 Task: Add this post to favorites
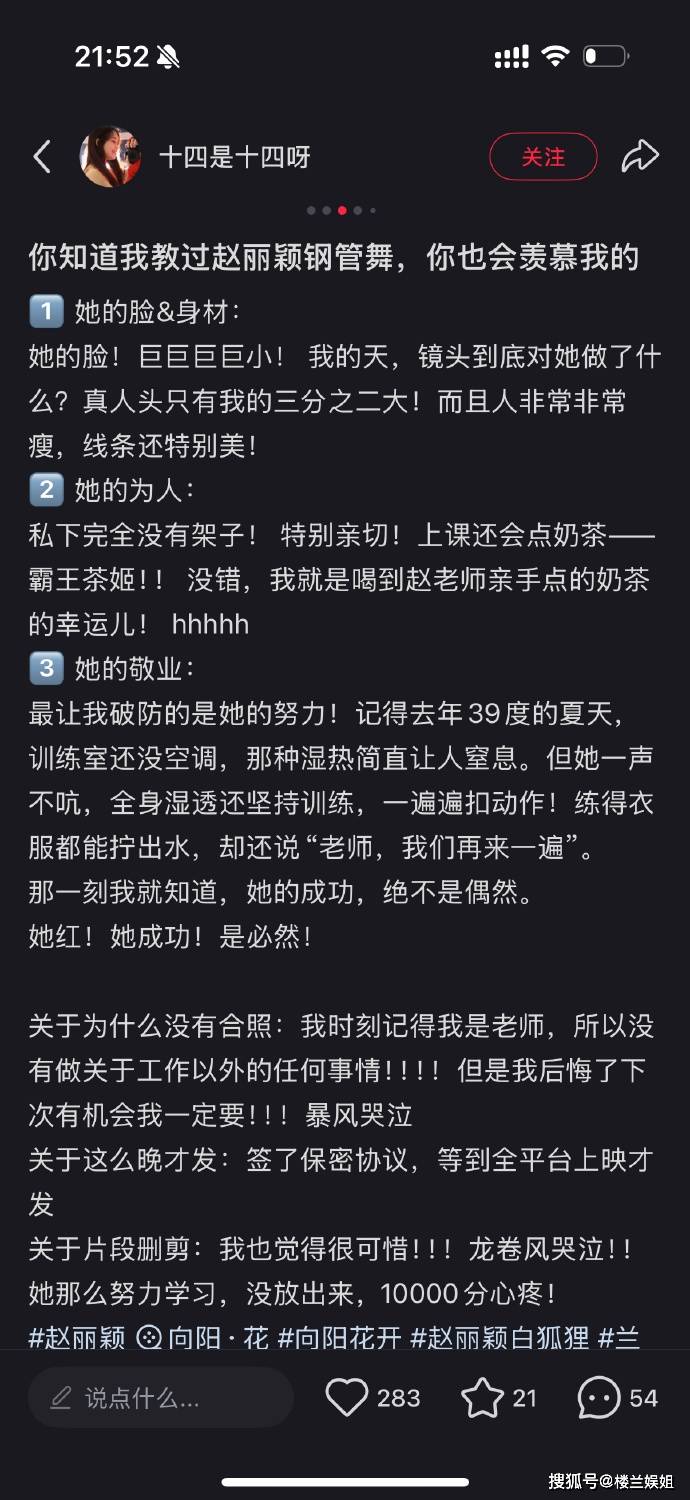click(x=482, y=1397)
